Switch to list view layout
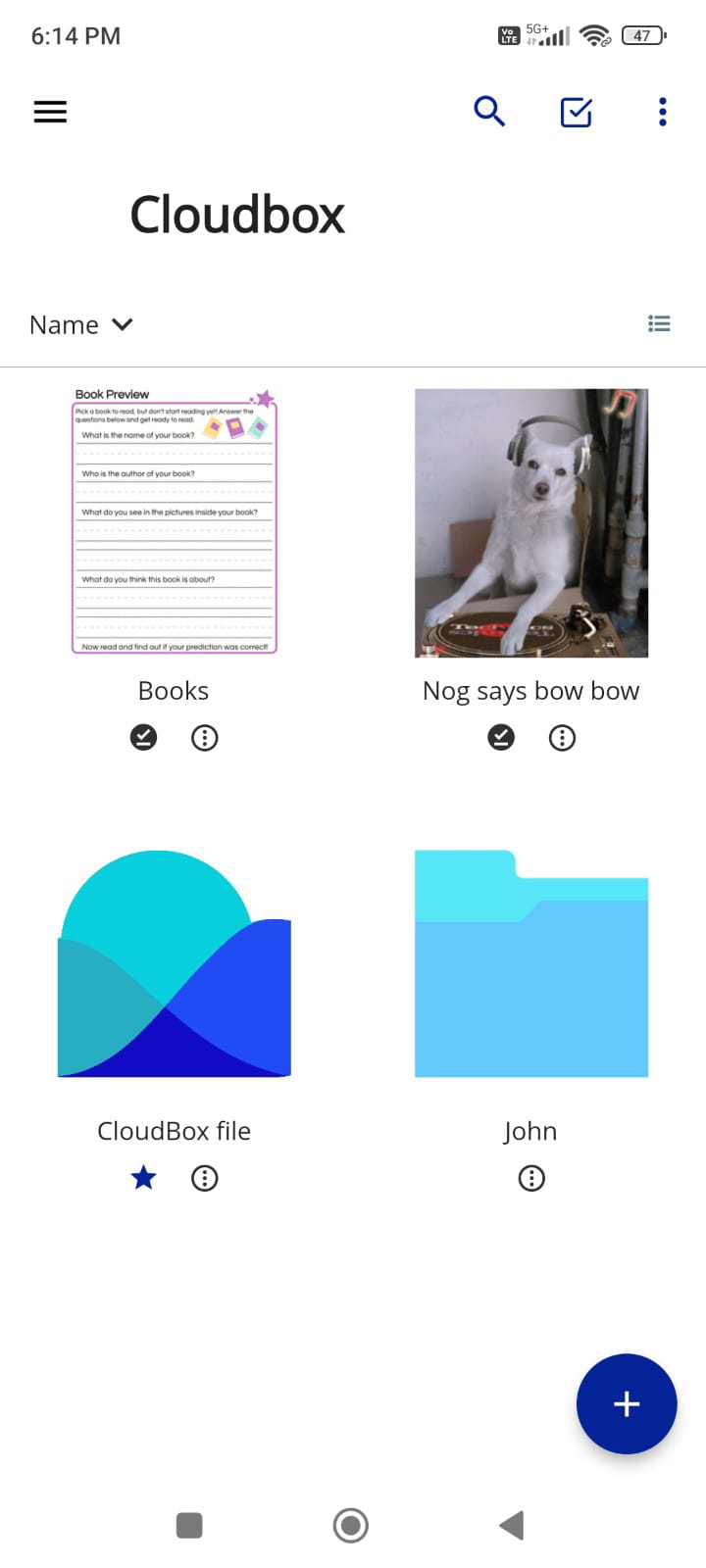This screenshot has width=706, height=1568. click(659, 324)
